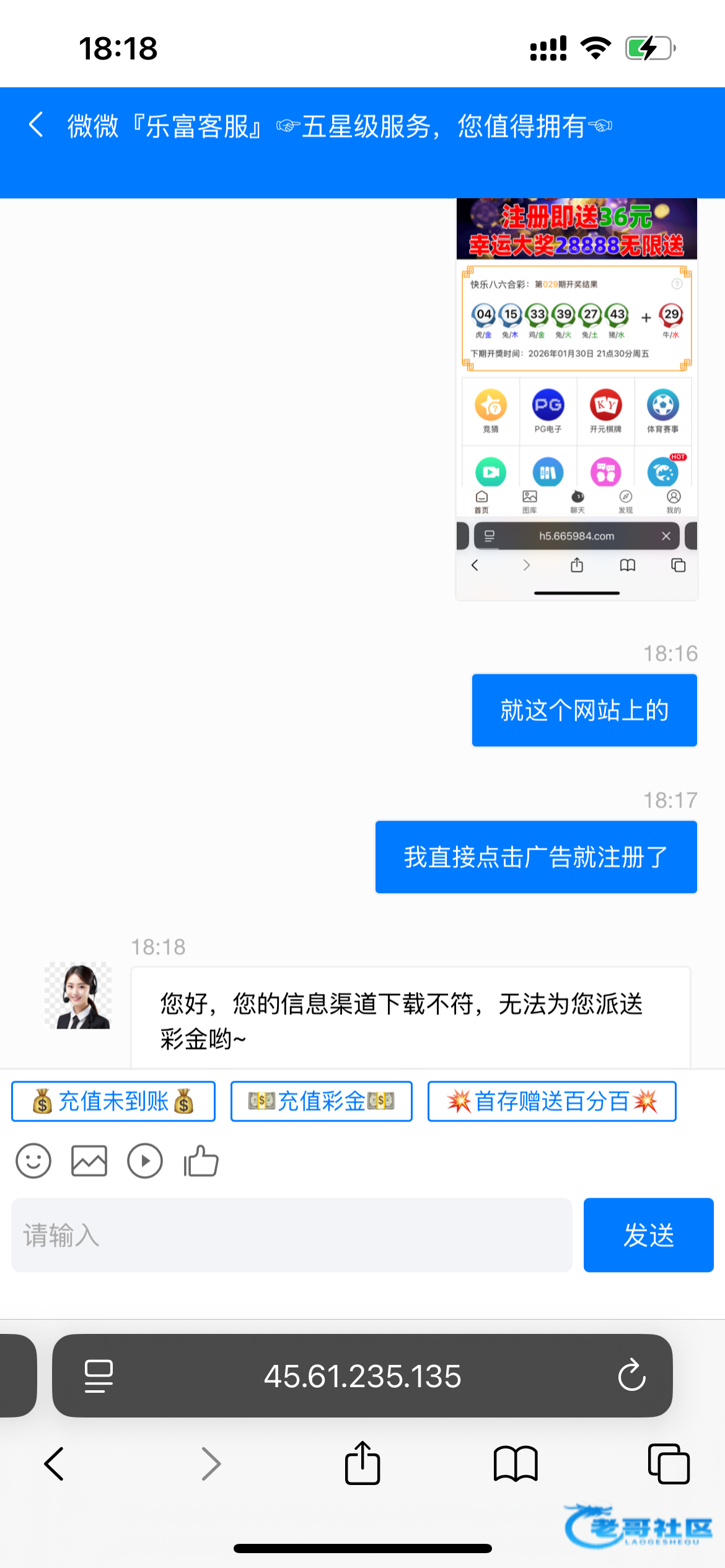
Task: Navigate back in Safari toolbar
Action: (55, 1464)
